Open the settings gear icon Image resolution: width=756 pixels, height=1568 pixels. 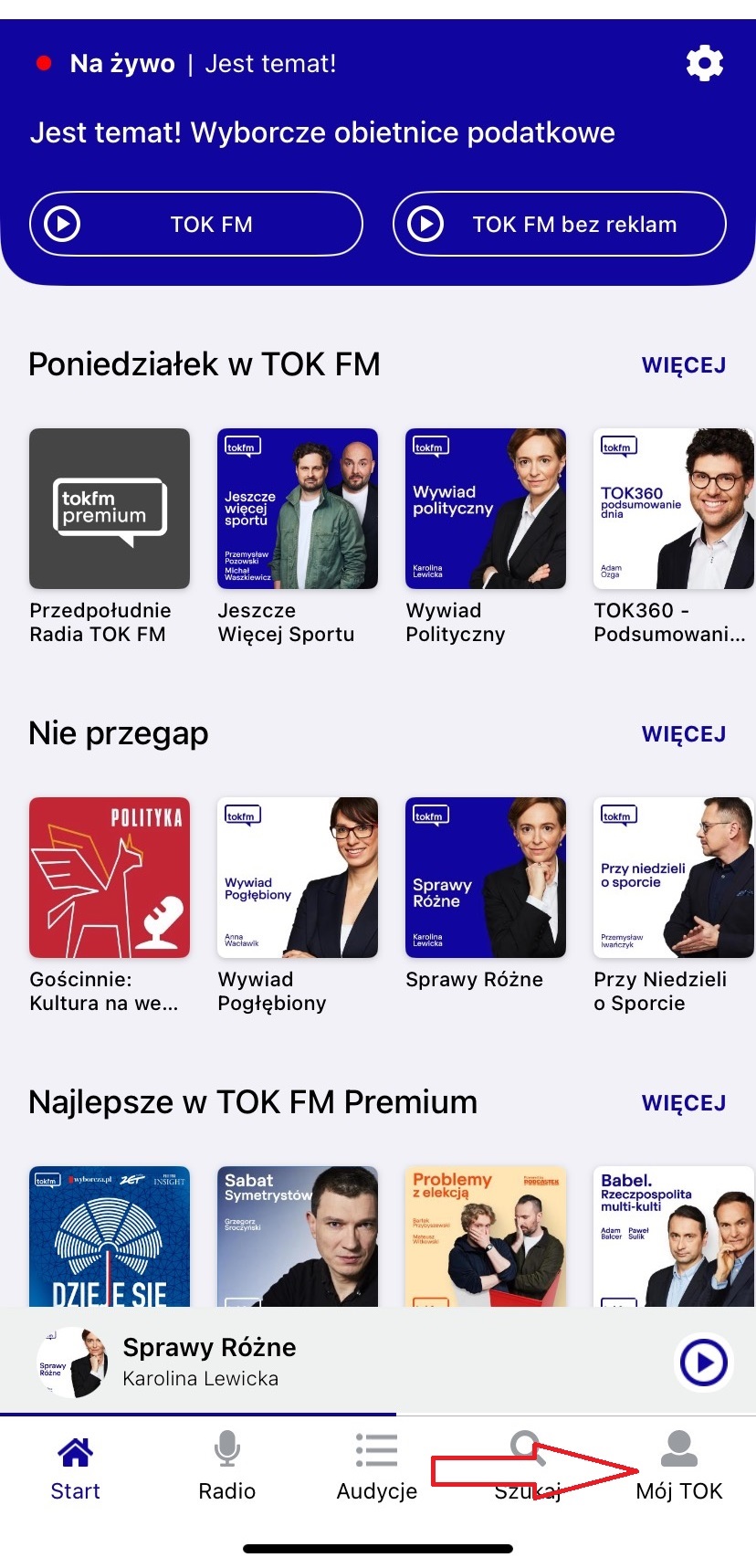click(704, 64)
